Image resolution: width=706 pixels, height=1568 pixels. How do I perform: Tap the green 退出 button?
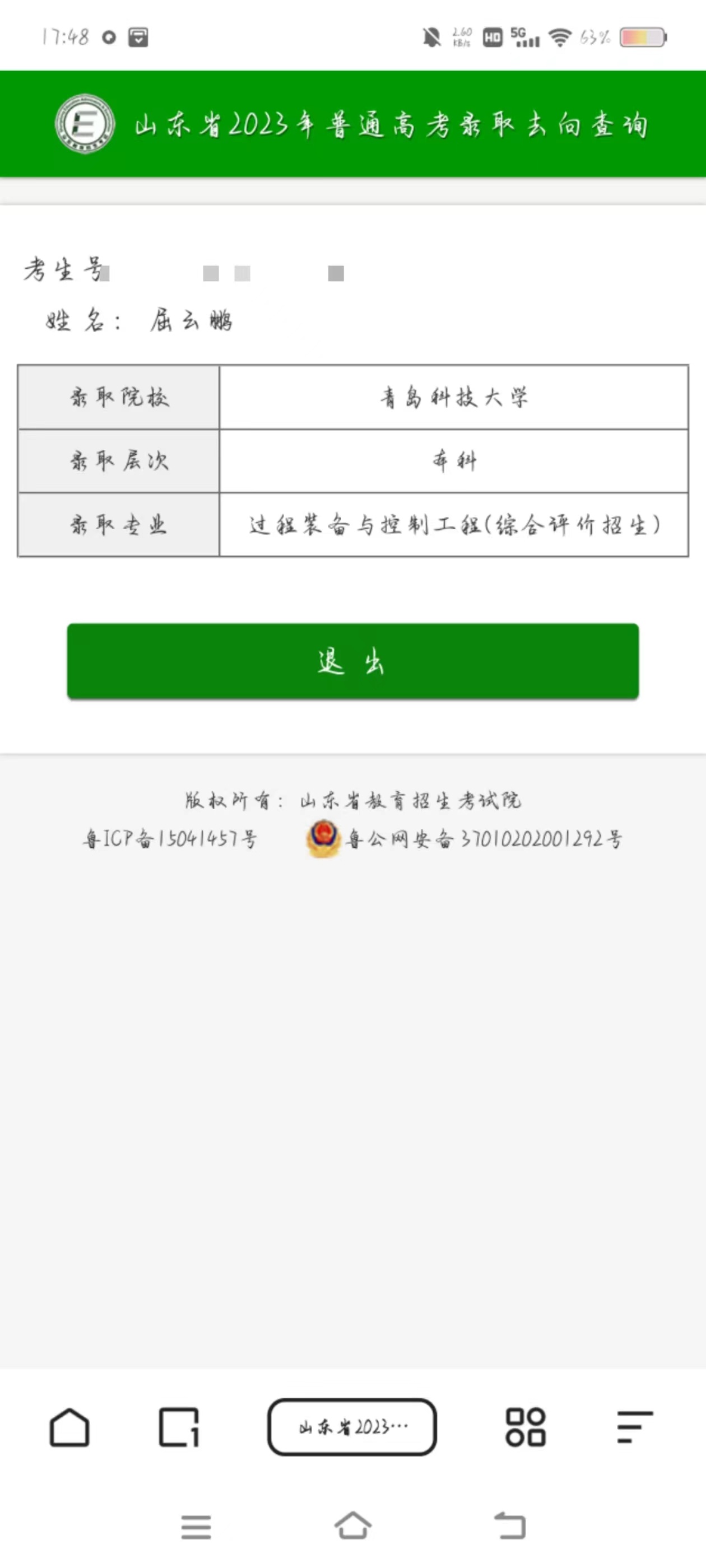pyautogui.click(x=352, y=661)
